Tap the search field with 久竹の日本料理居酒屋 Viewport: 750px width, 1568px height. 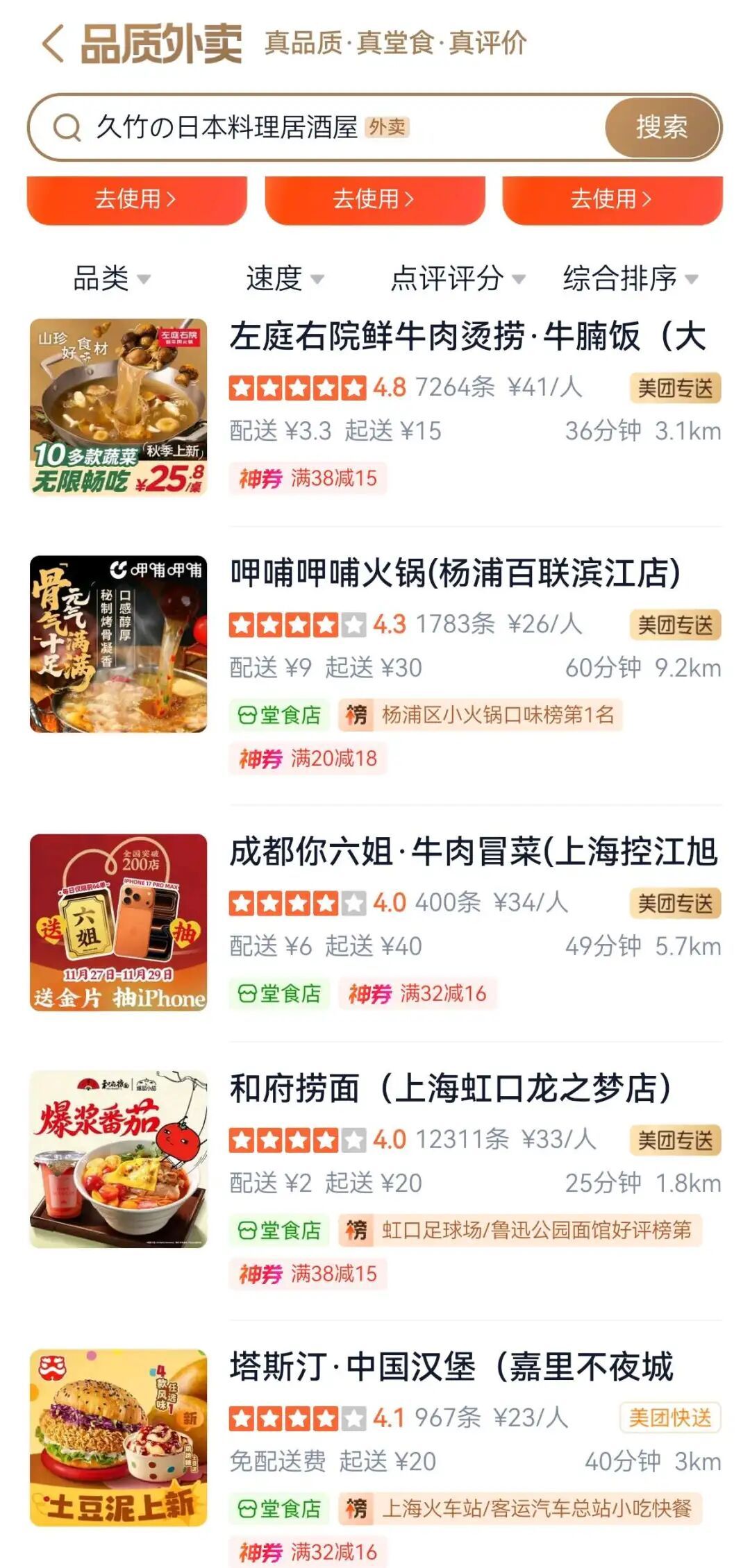[312, 128]
